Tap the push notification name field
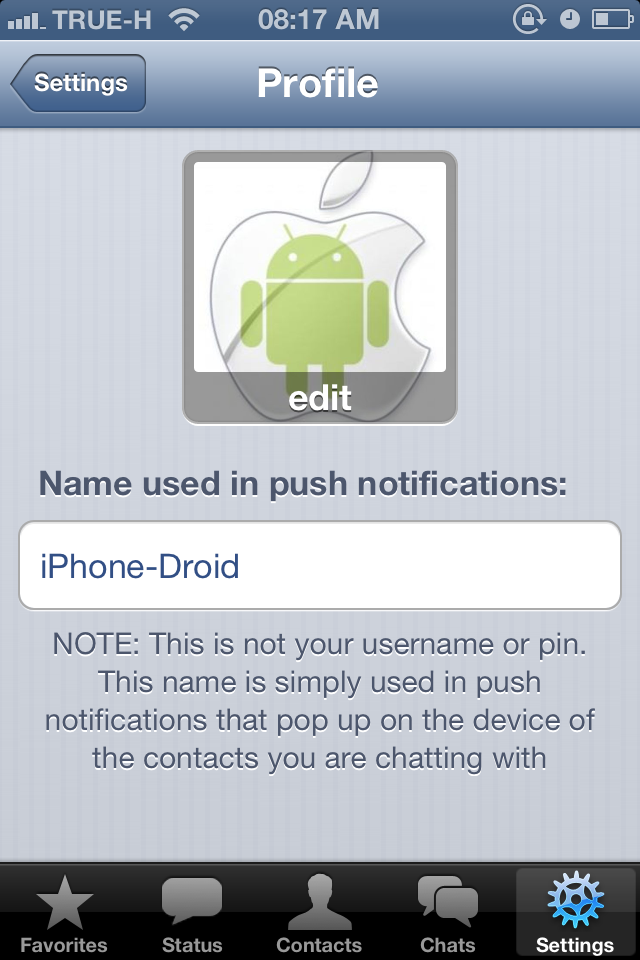 [320, 566]
